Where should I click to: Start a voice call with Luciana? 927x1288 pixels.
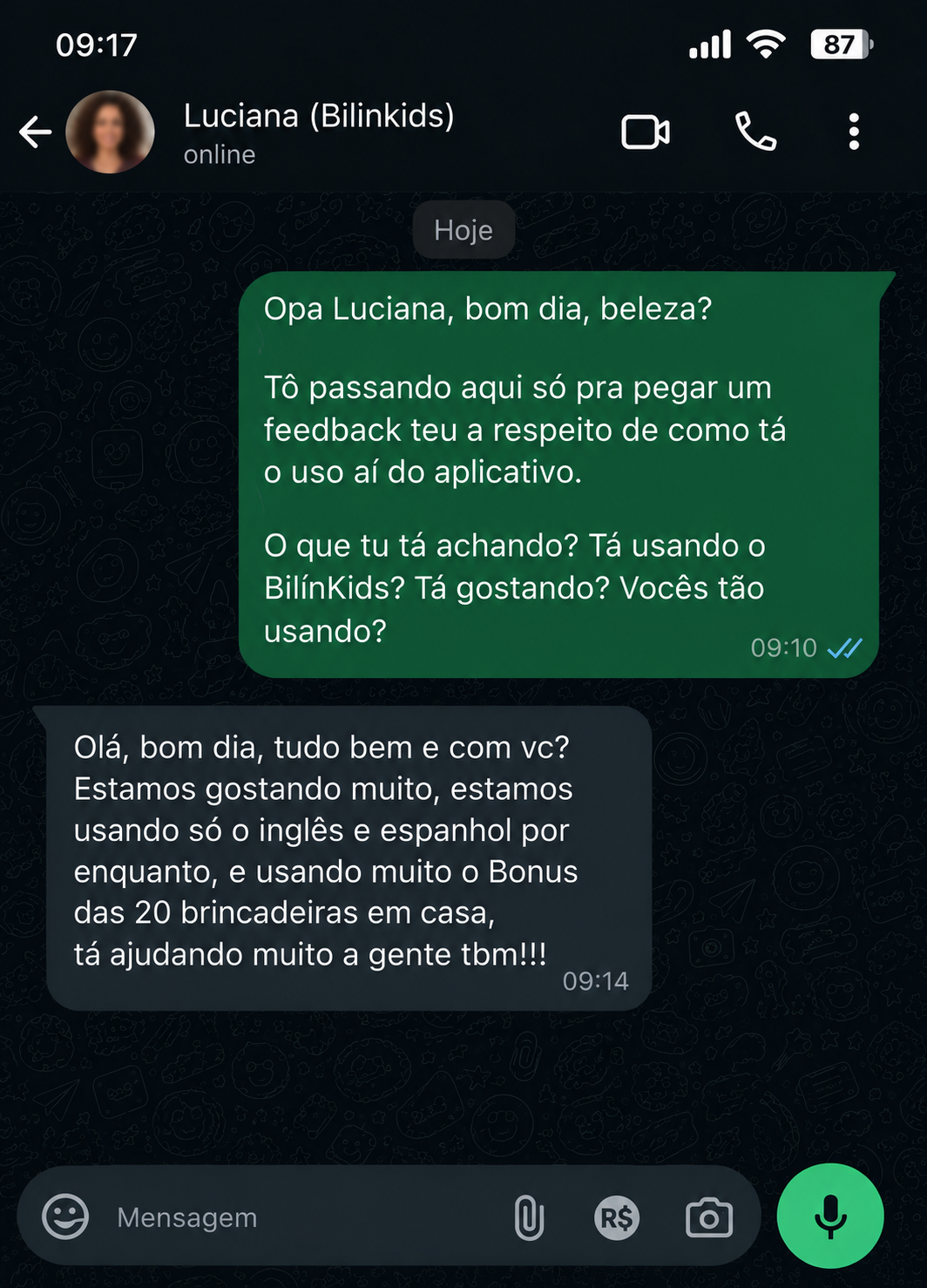click(755, 132)
